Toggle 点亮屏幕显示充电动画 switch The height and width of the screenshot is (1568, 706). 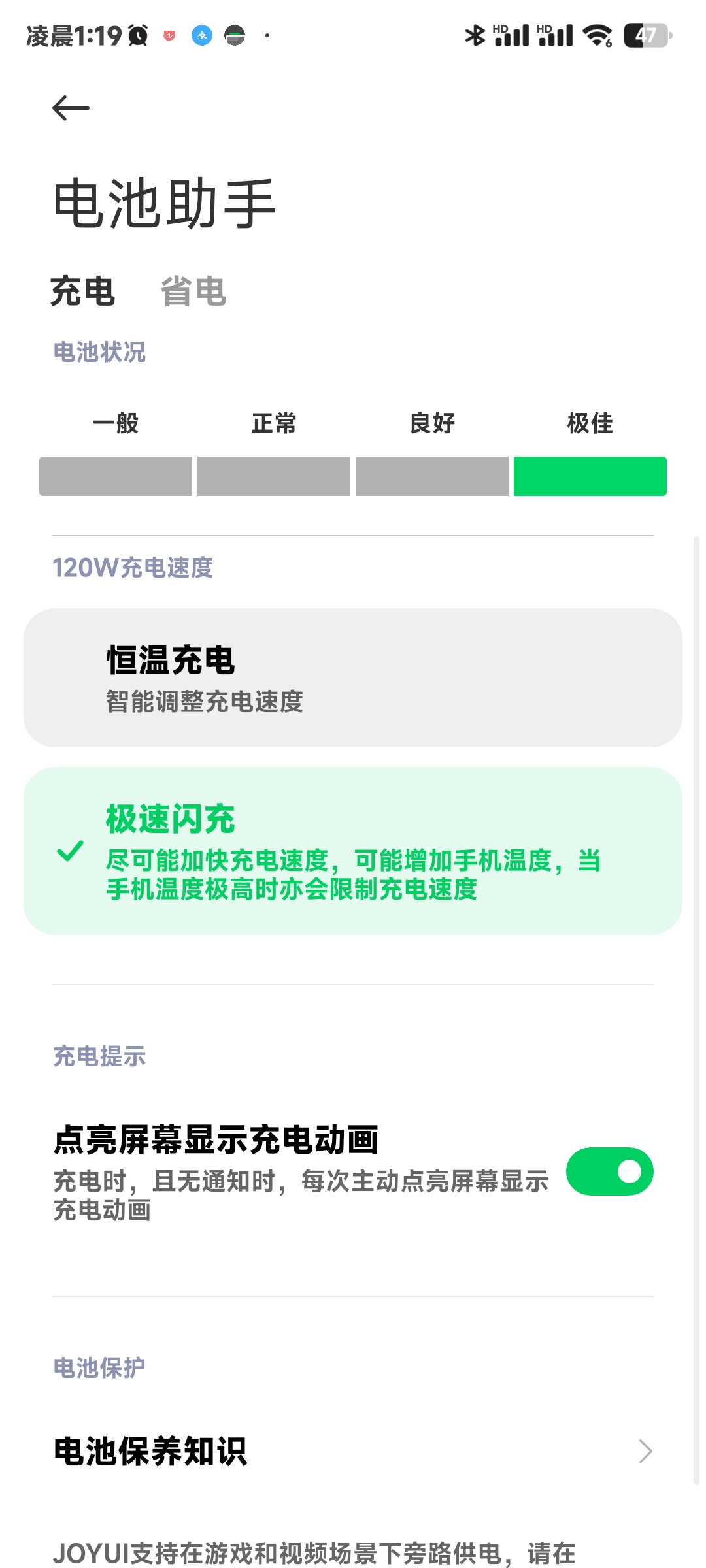(609, 1171)
